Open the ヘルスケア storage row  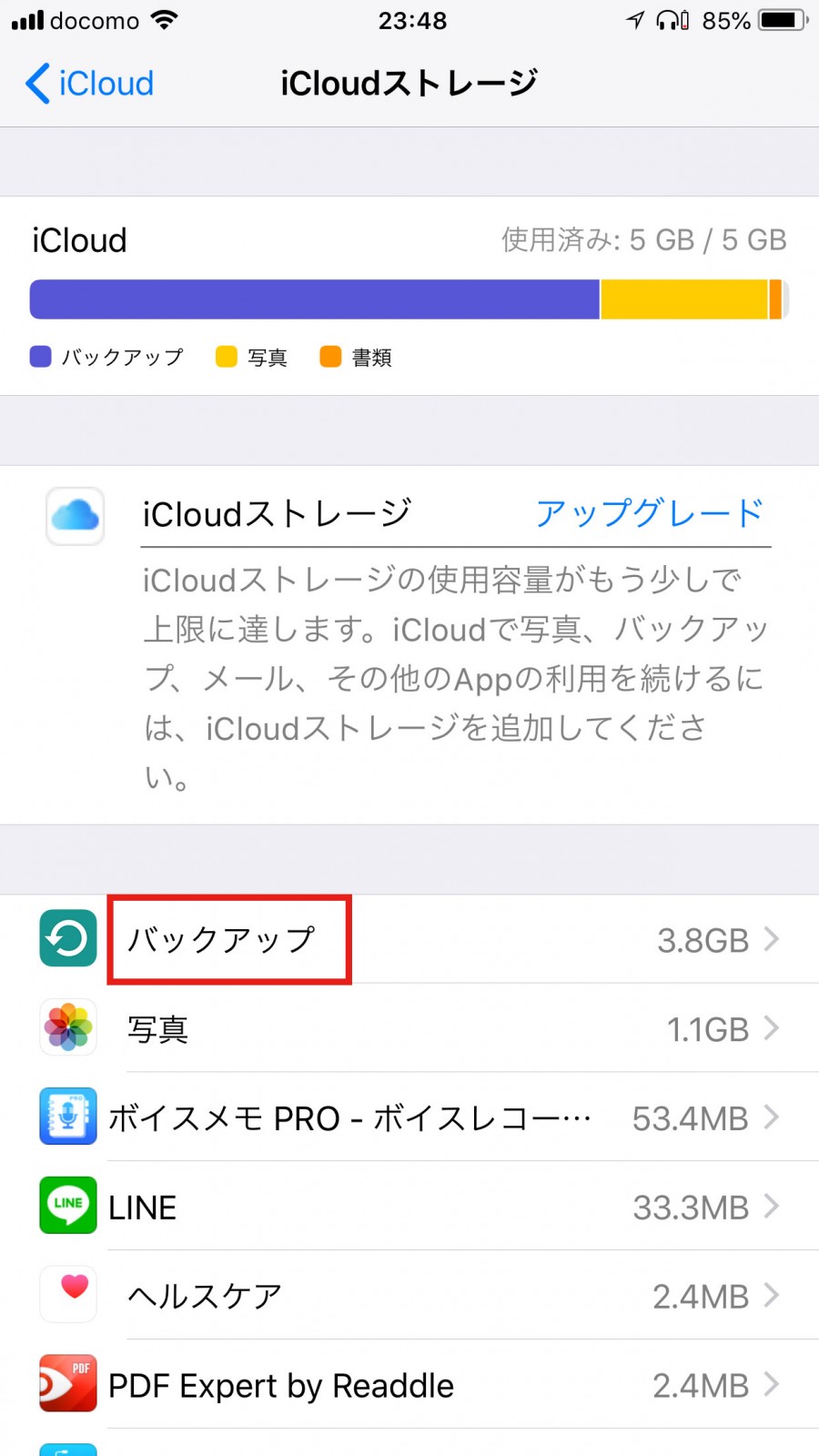pyautogui.click(x=409, y=1296)
